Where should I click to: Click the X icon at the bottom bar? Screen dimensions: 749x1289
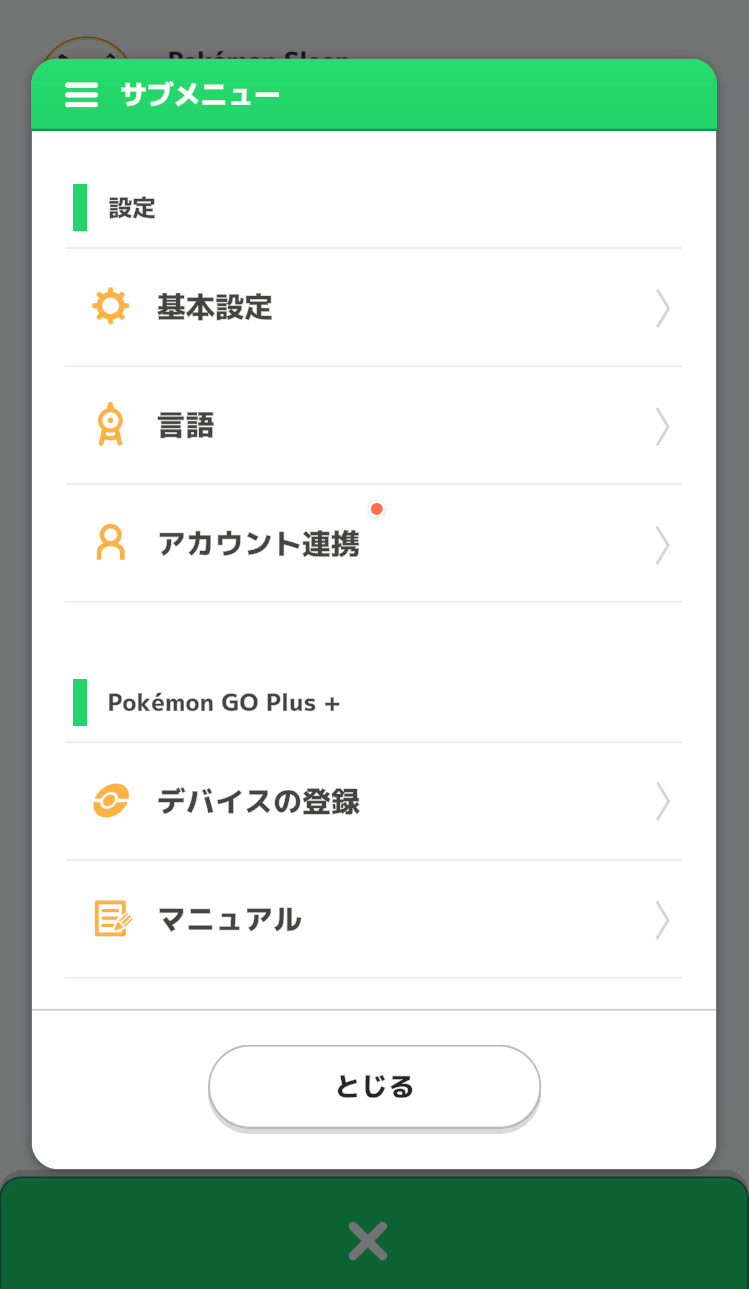pos(368,1240)
